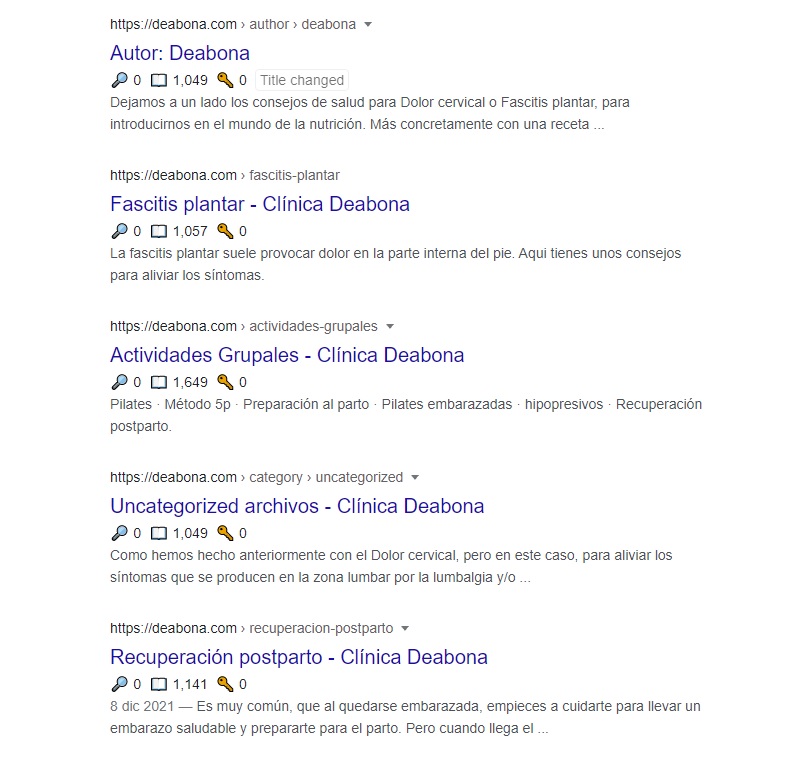Expand the dropdown arrow next to author › deabona

coord(369,24)
